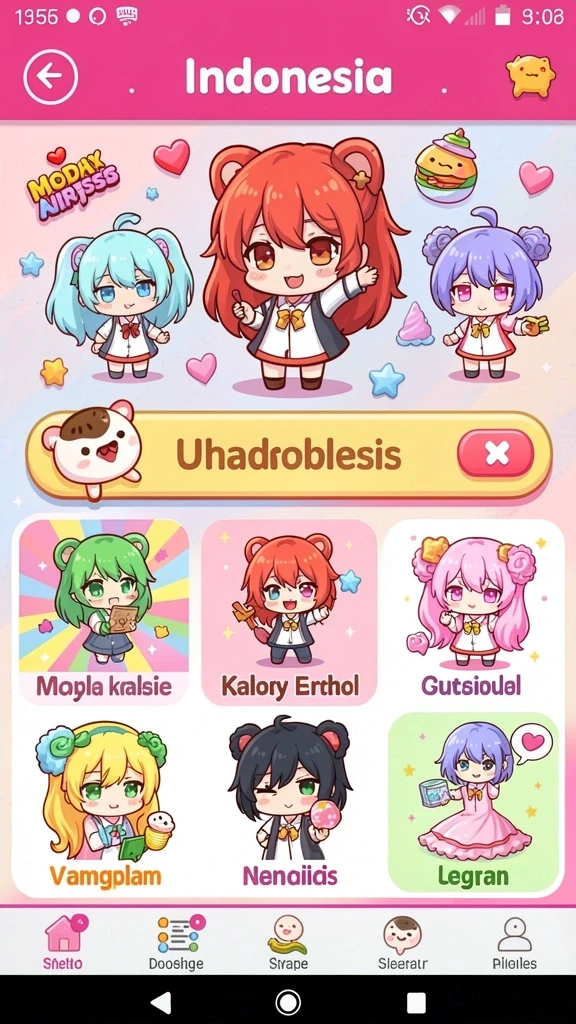Open the Vamgplam card
The width and height of the screenshot is (576, 1024).
pyautogui.click(x=104, y=804)
